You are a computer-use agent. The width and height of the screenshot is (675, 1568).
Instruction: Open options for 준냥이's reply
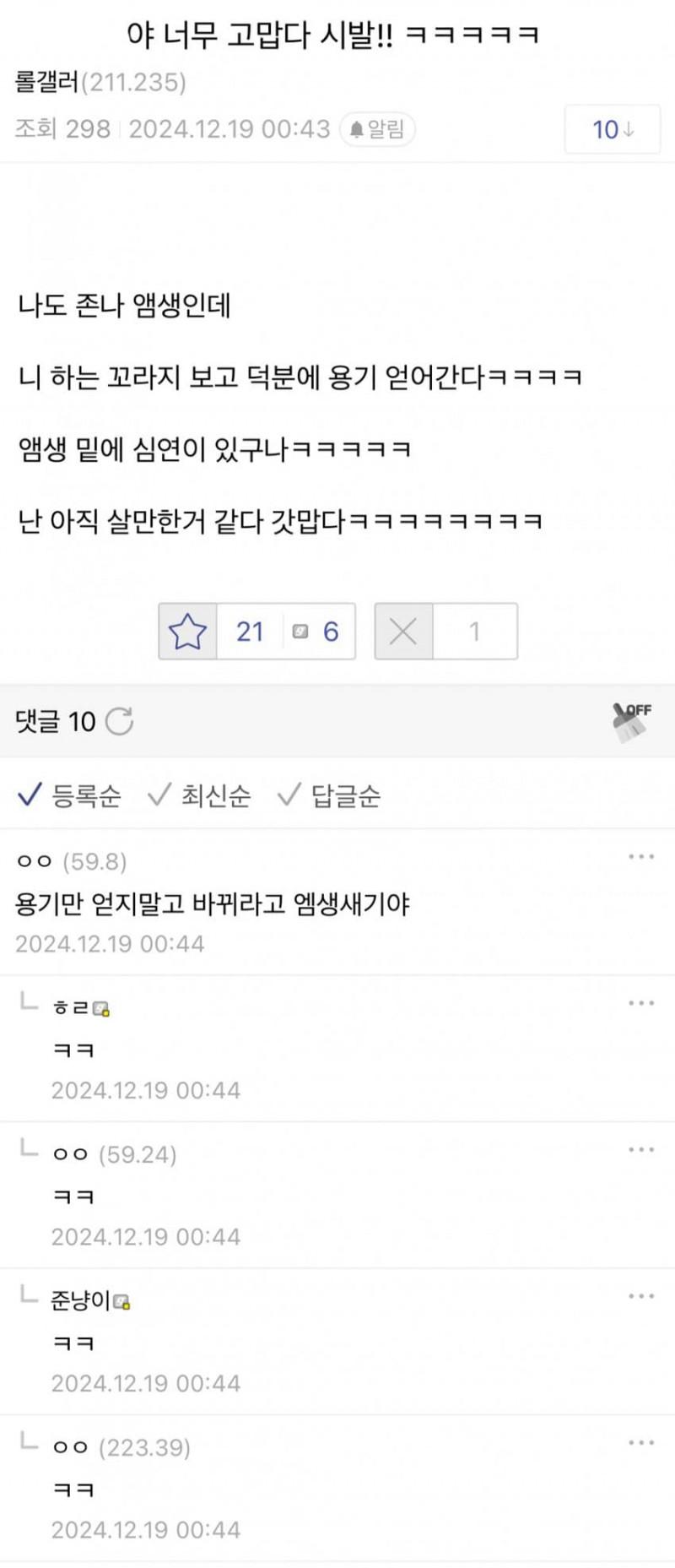[x=641, y=1296]
